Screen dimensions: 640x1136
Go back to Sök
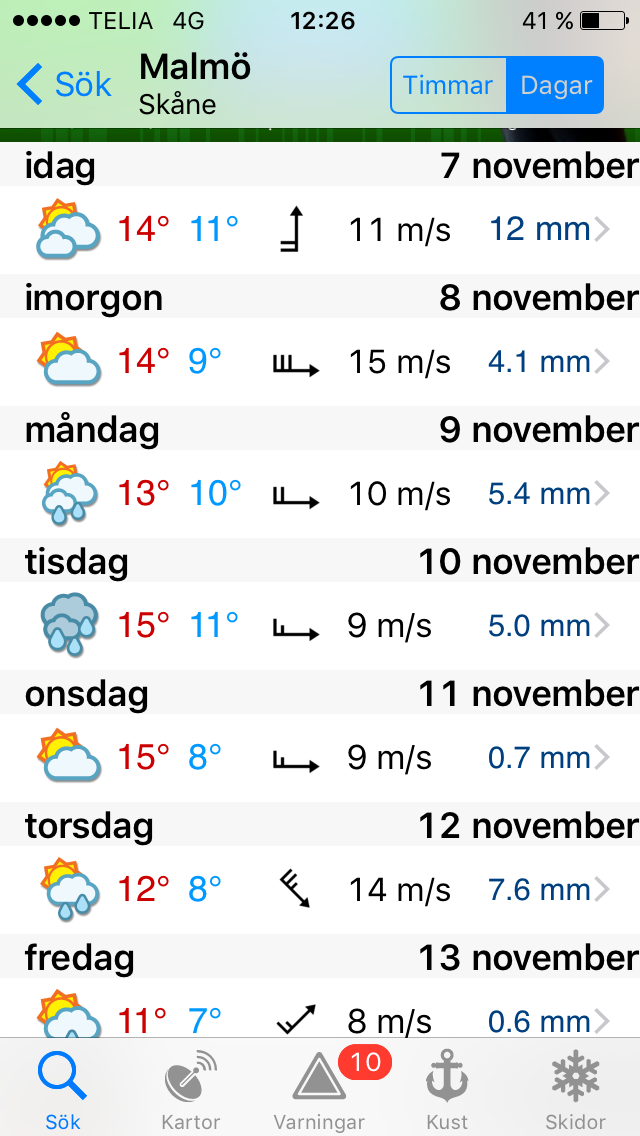pyautogui.click(x=64, y=85)
